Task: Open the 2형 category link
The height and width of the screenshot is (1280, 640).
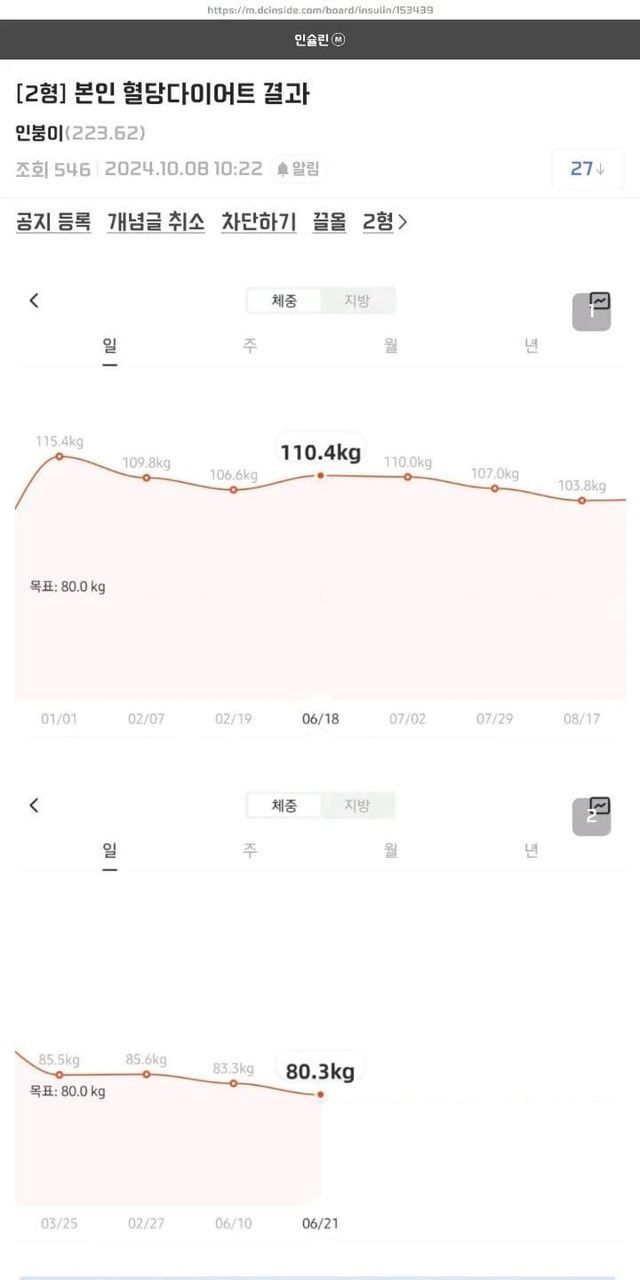Action: coord(384,222)
